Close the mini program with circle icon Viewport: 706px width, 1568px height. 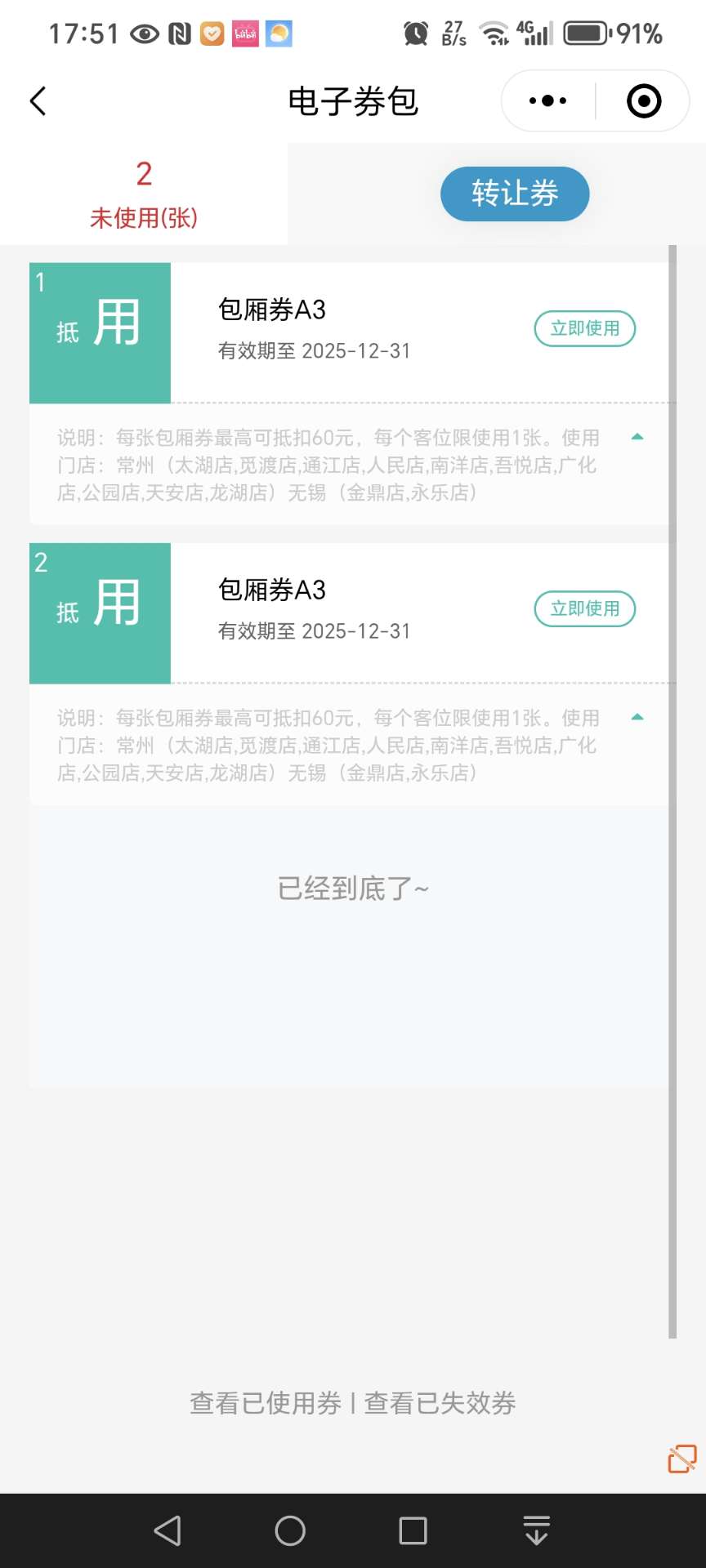[643, 101]
